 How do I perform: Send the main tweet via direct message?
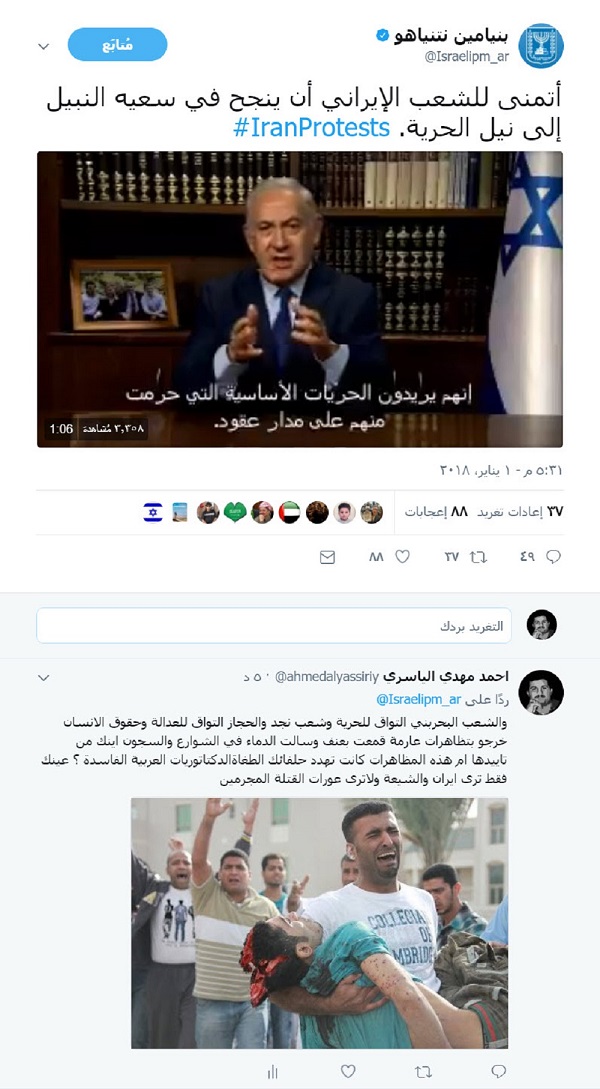coord(327,556)
